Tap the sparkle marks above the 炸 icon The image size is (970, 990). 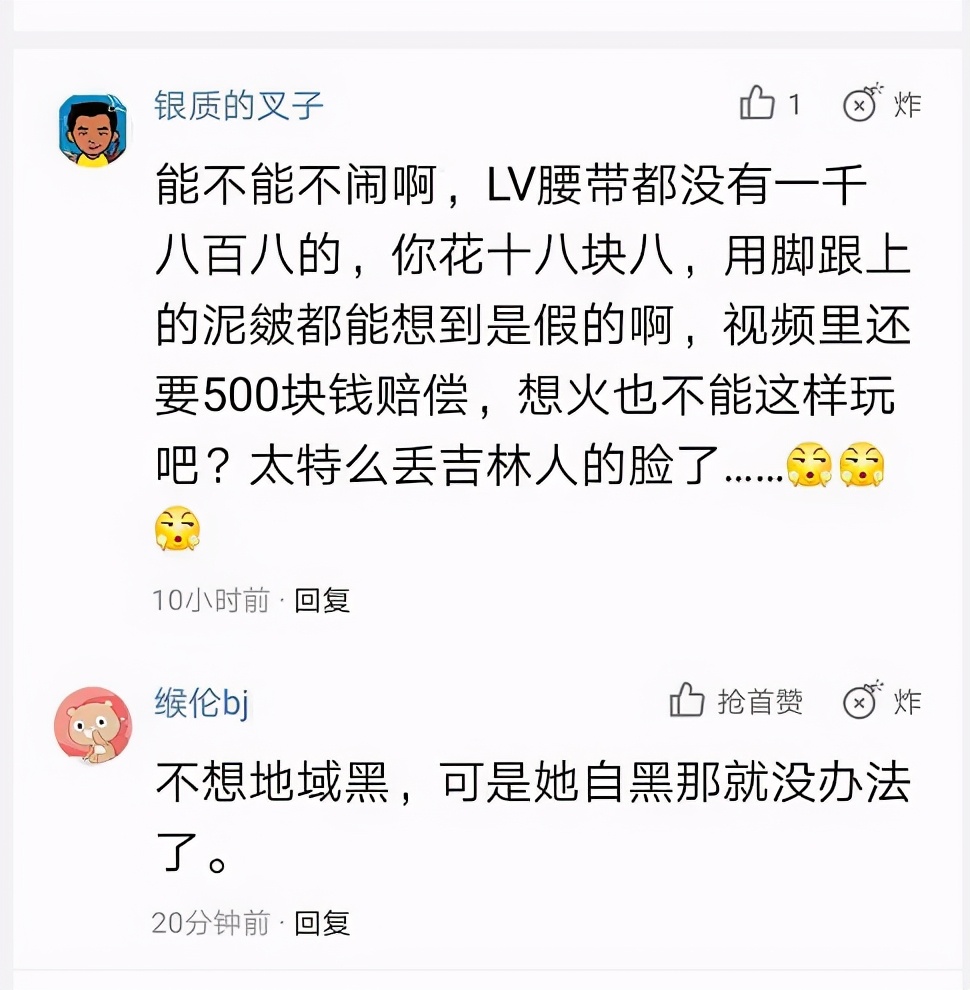tap(880, 88)
